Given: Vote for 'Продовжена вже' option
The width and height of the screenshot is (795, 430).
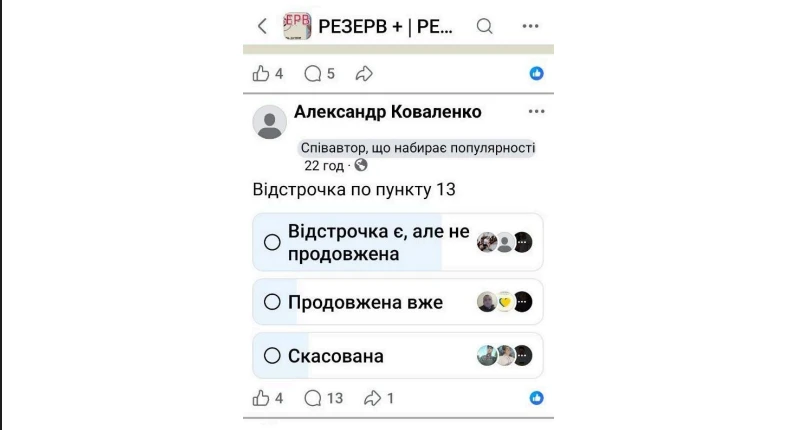Looking at the screenshot, I should 272,302.
